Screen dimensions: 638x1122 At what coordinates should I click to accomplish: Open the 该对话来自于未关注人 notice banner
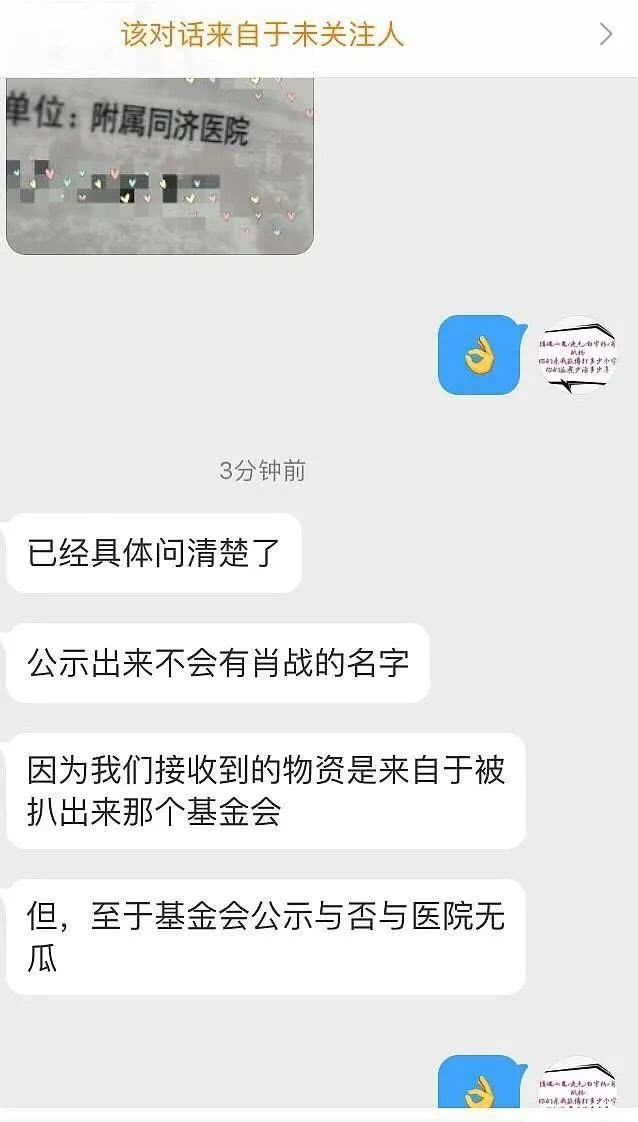point(318,36)
